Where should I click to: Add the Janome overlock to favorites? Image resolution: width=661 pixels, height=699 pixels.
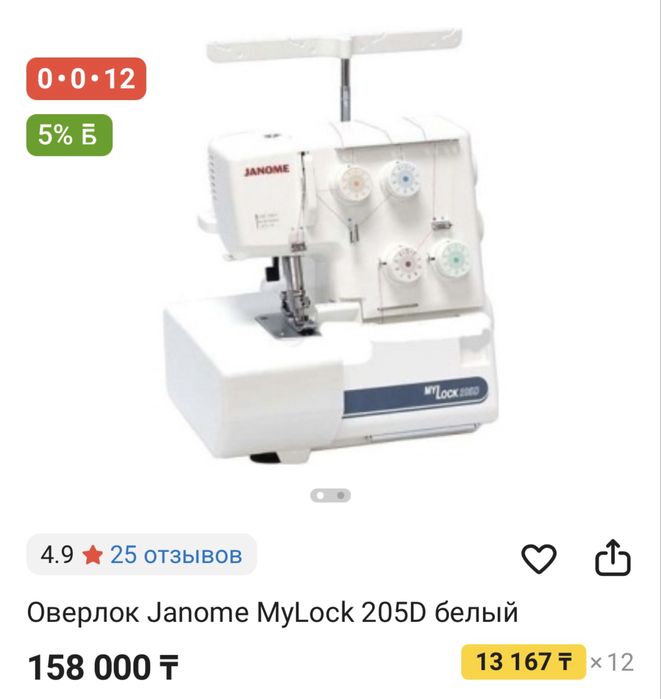click(x=539, y=559)
